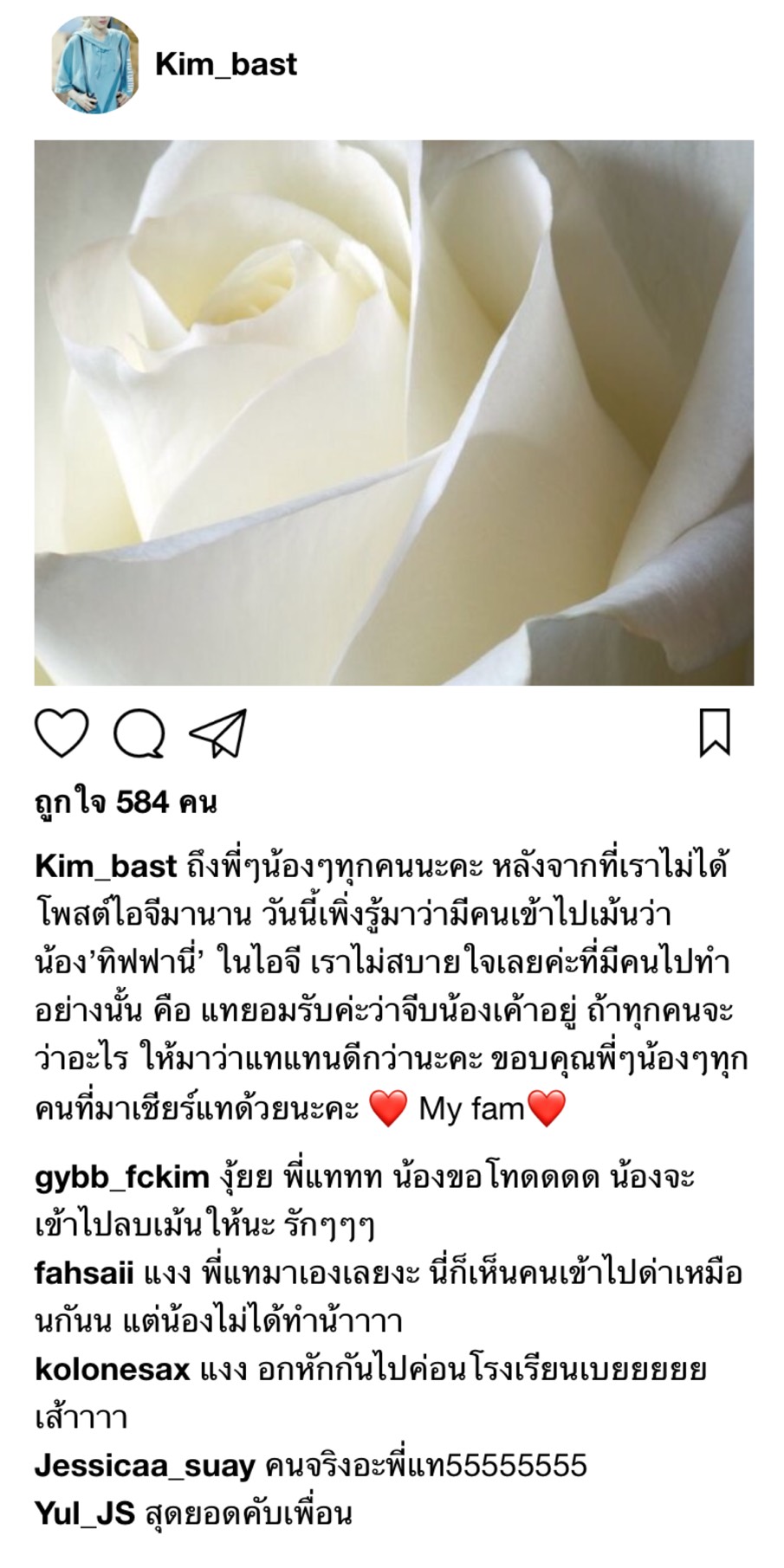
Task: Open commenter fahsaii's profile
Action: (x=84, y=1274)
